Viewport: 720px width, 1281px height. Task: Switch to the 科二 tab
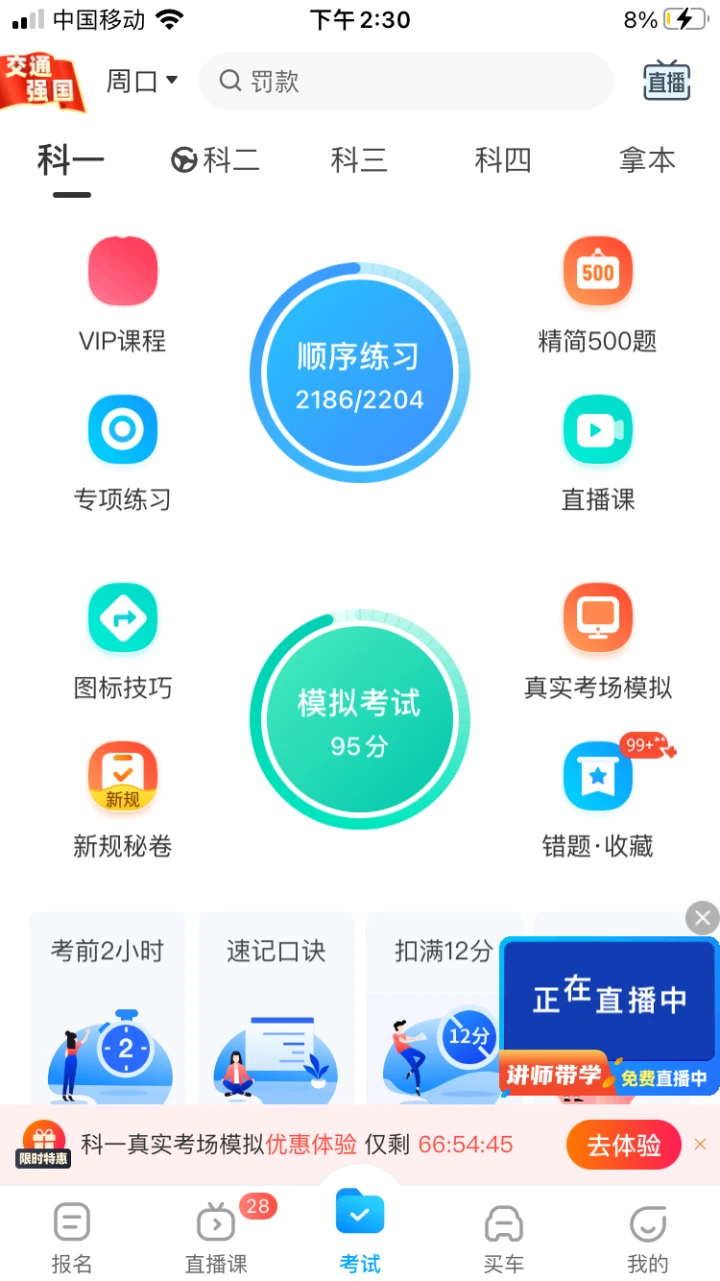(x=215, y=160)
